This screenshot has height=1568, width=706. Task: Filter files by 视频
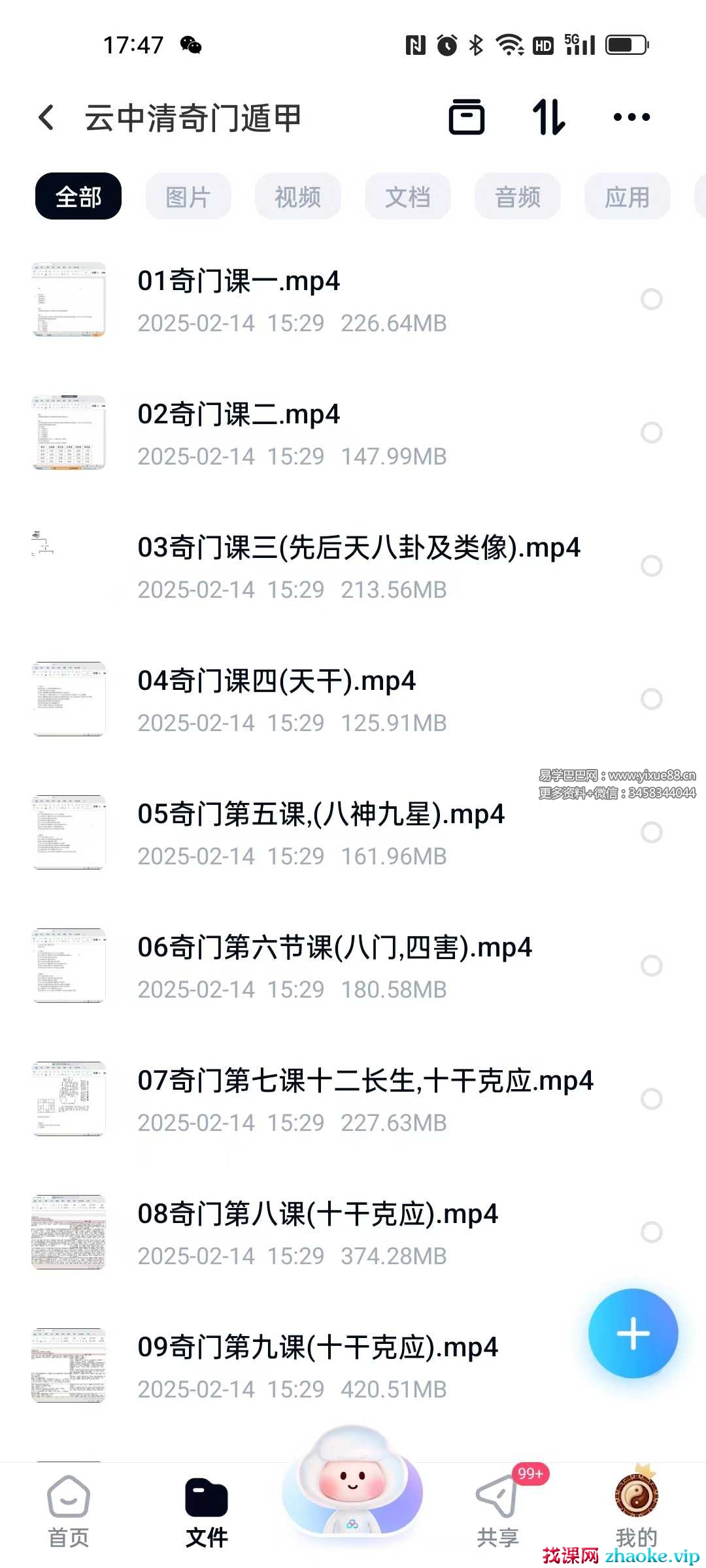(297, 197)
